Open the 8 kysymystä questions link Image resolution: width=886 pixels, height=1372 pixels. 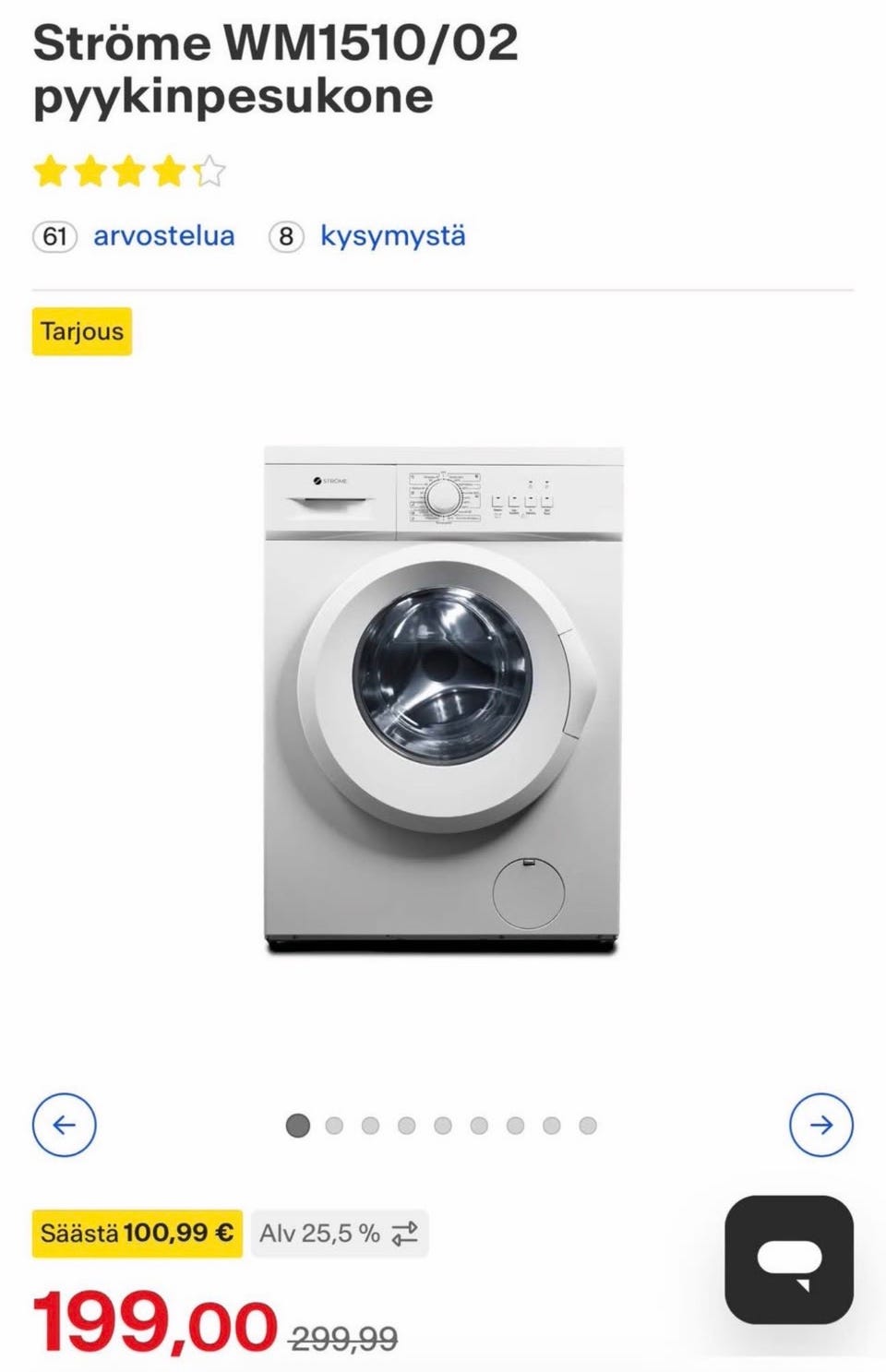coord(392,236)
